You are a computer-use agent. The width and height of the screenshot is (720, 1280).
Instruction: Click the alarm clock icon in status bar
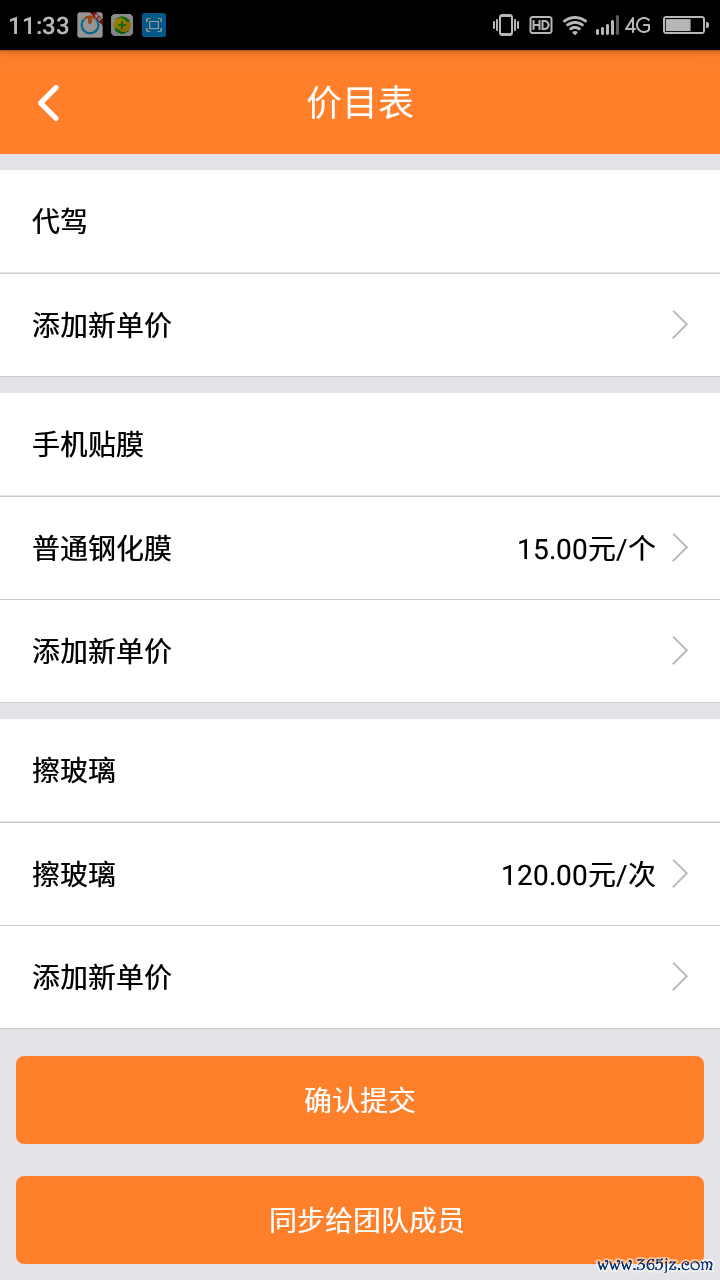[x=88, y=24]
